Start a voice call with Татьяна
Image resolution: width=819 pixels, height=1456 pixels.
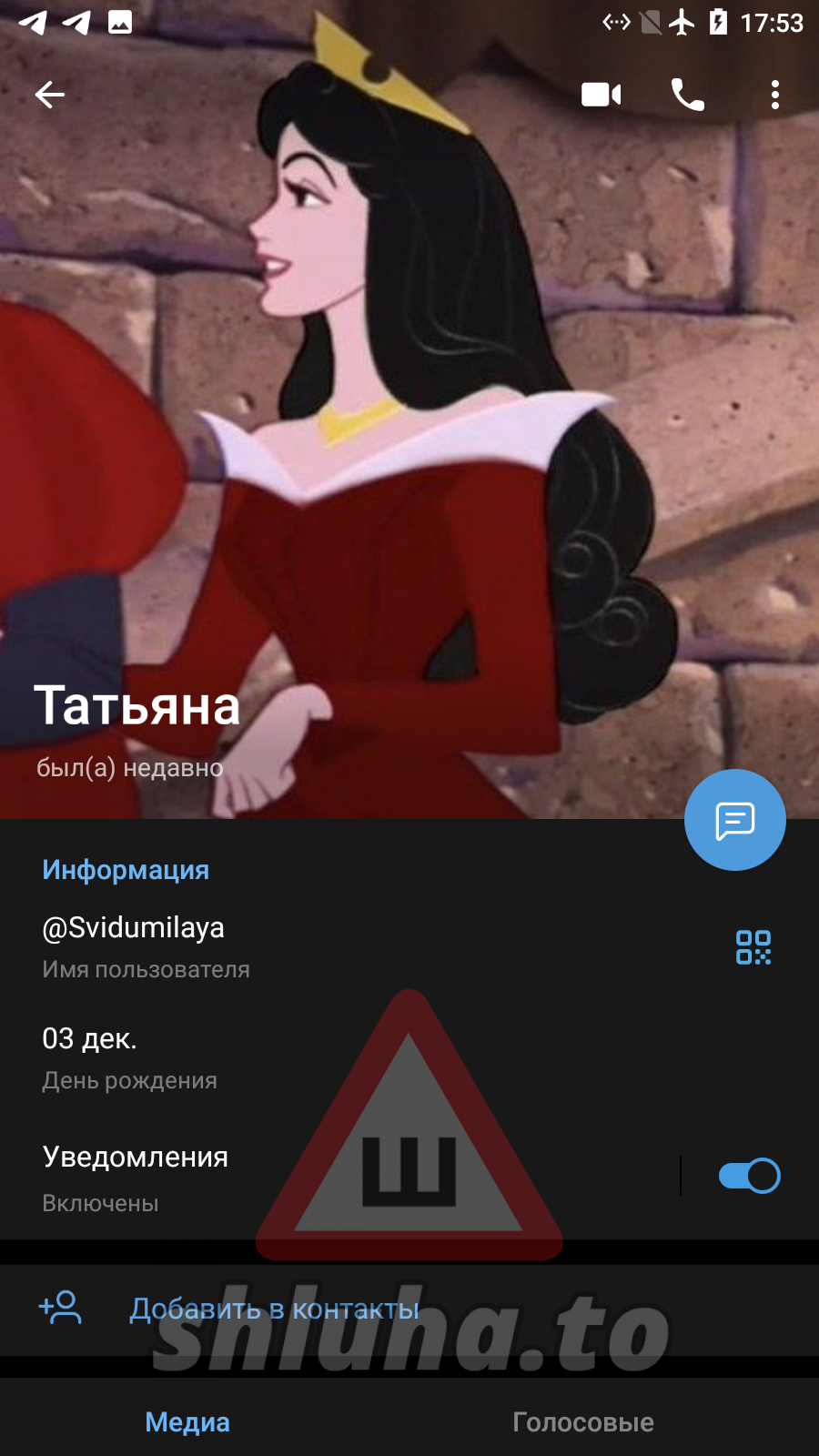[x=687, y=95]
